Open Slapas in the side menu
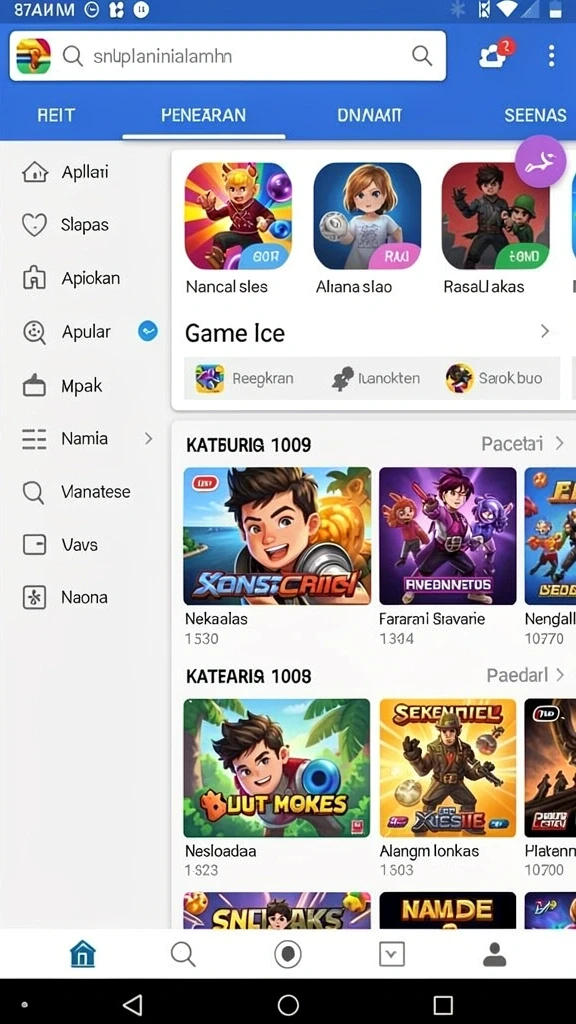This screenshot has width=576, height=1024. point(85,225)
